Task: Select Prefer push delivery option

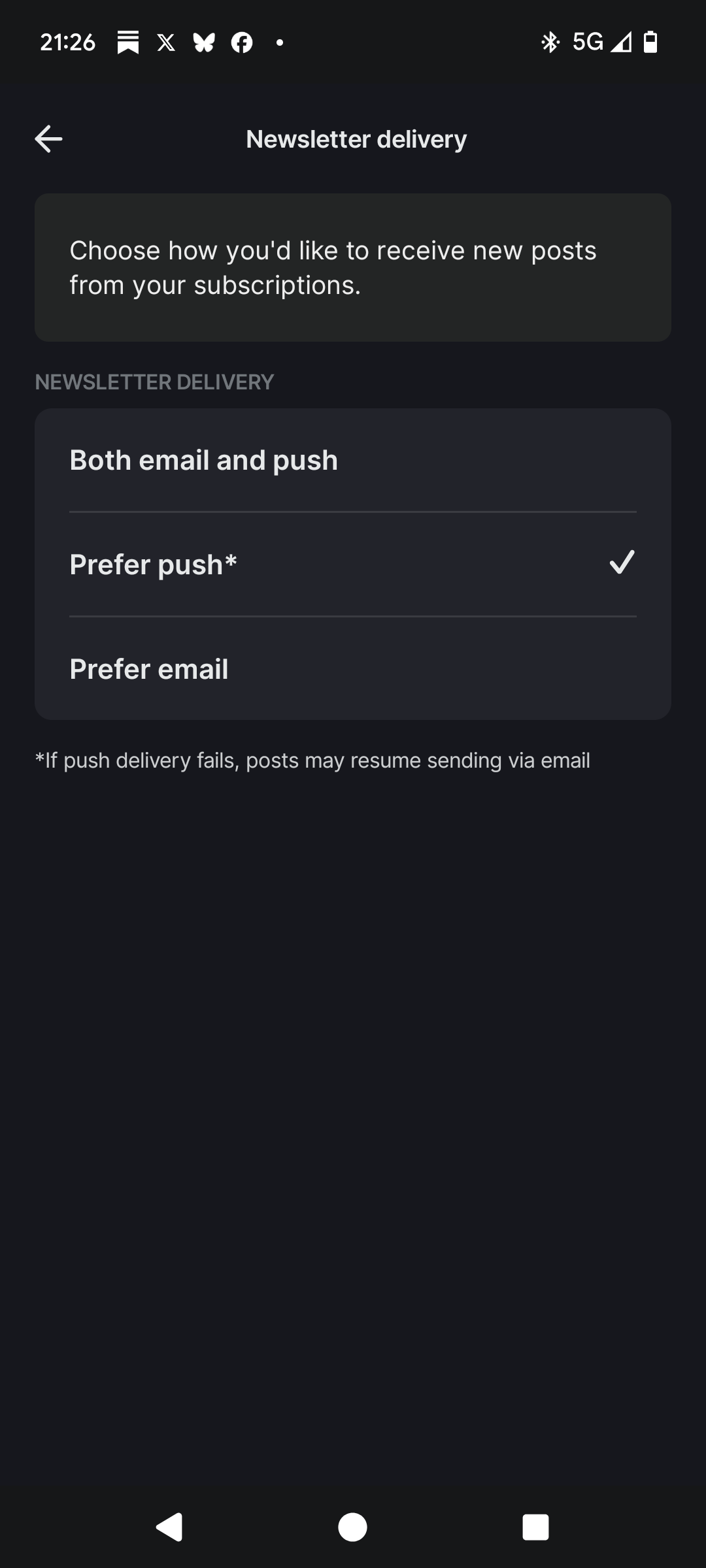Action: [353, 564]
